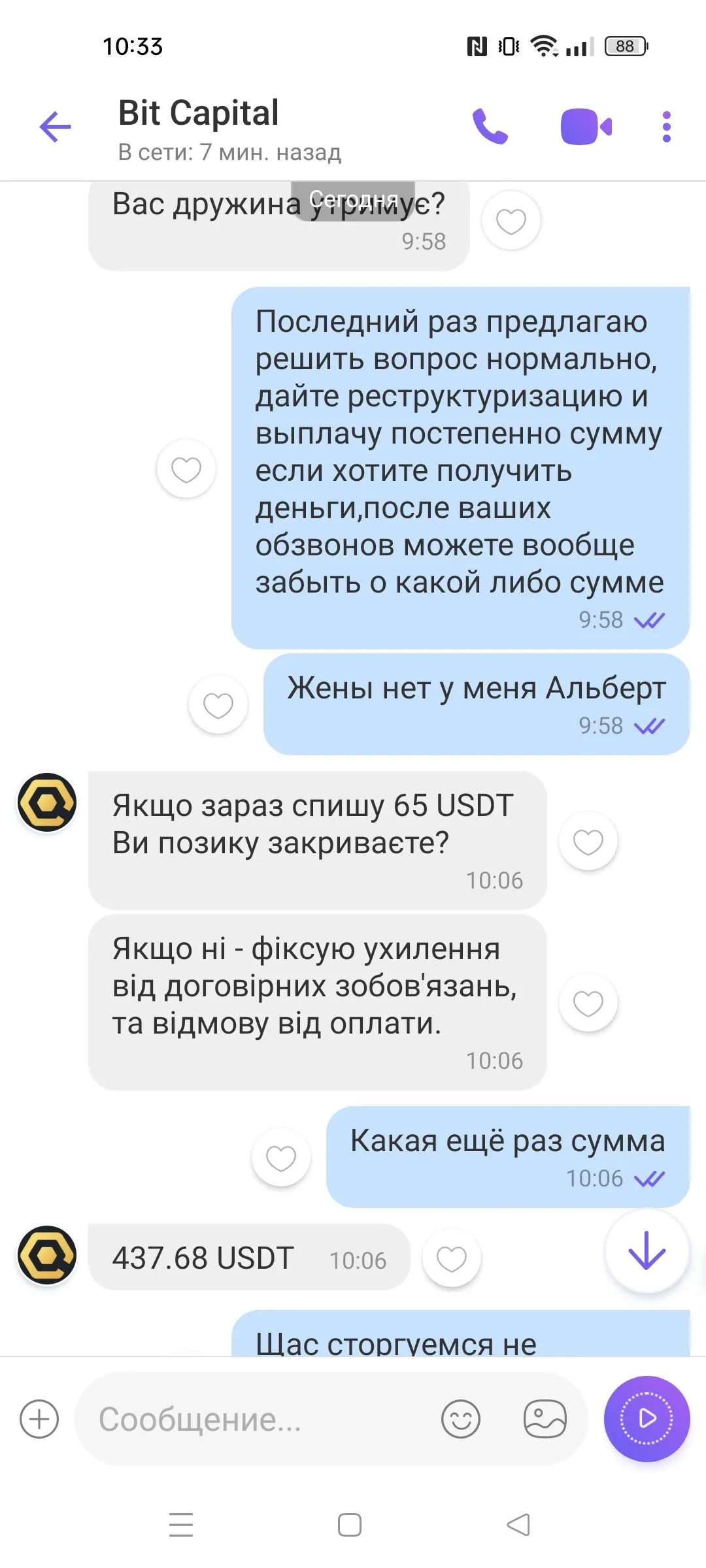Open Bit Capital contact info from the header

coord(229,128)
